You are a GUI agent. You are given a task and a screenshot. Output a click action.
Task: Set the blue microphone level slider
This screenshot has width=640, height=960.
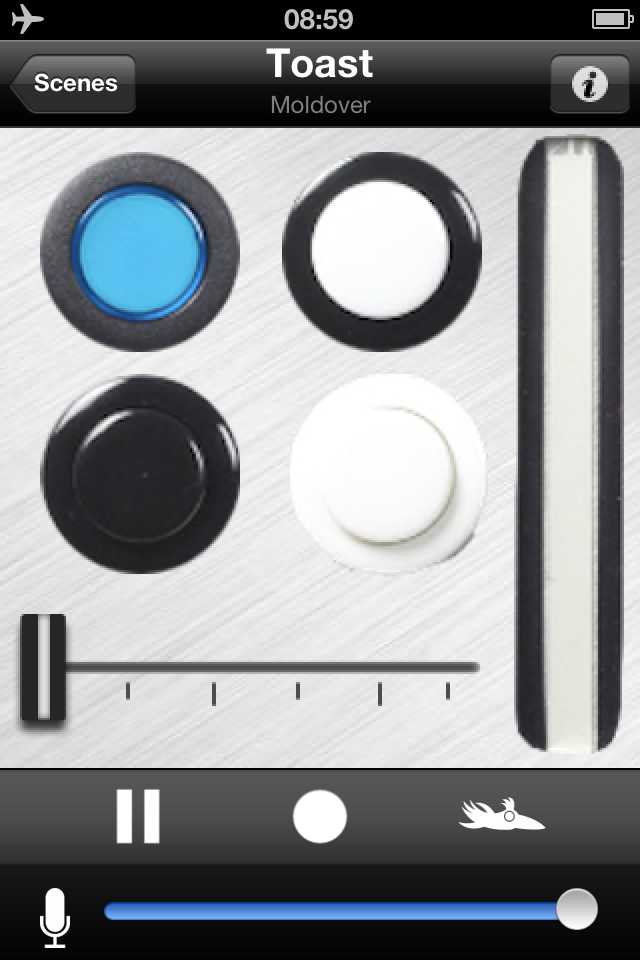point(340,910)
